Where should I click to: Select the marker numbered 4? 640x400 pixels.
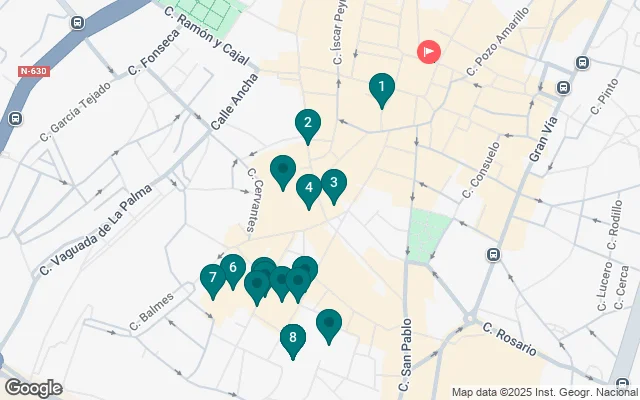coord(309,186)
